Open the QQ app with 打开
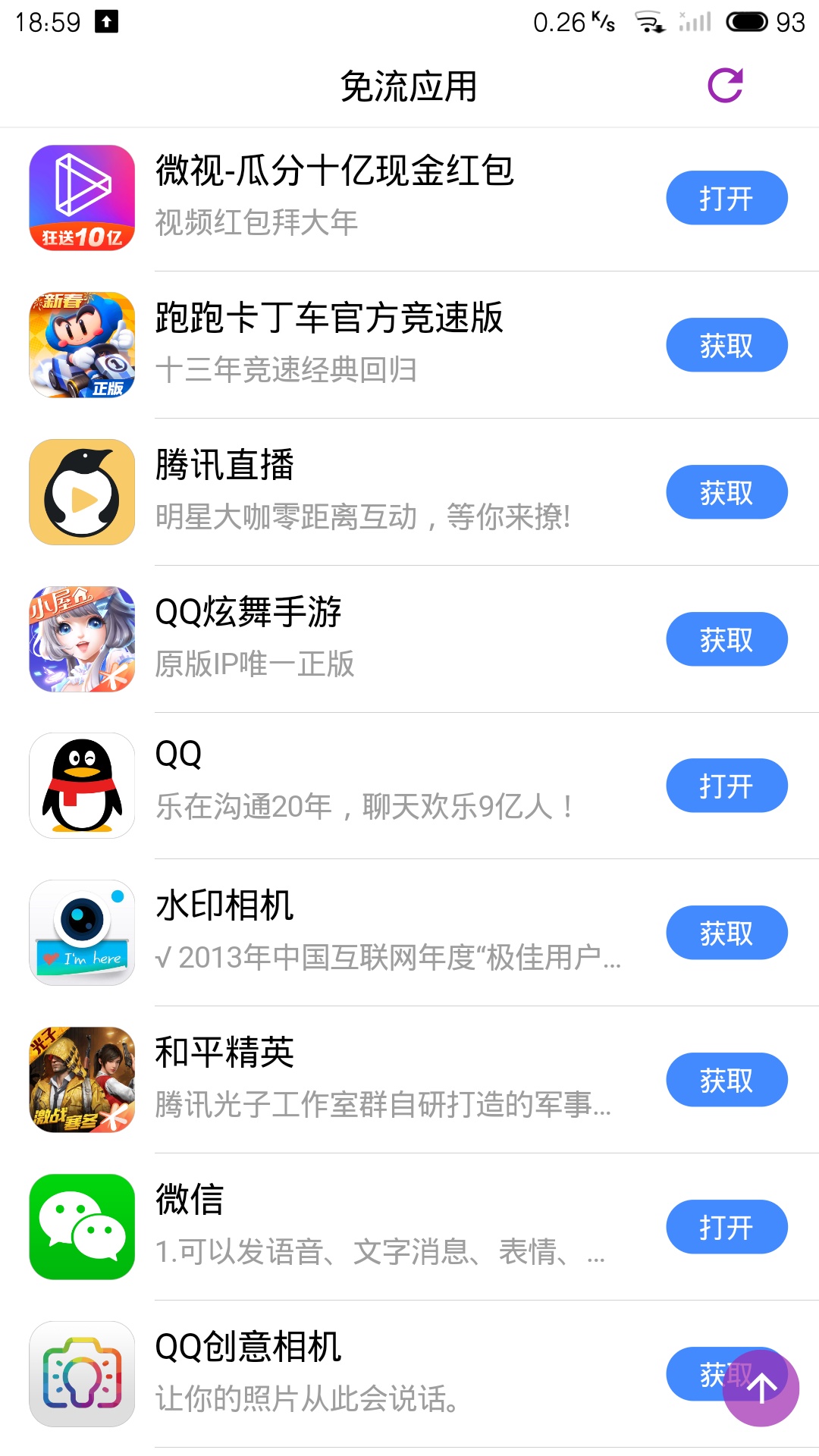The image size is (819, 1456). (x=726, y=786)
